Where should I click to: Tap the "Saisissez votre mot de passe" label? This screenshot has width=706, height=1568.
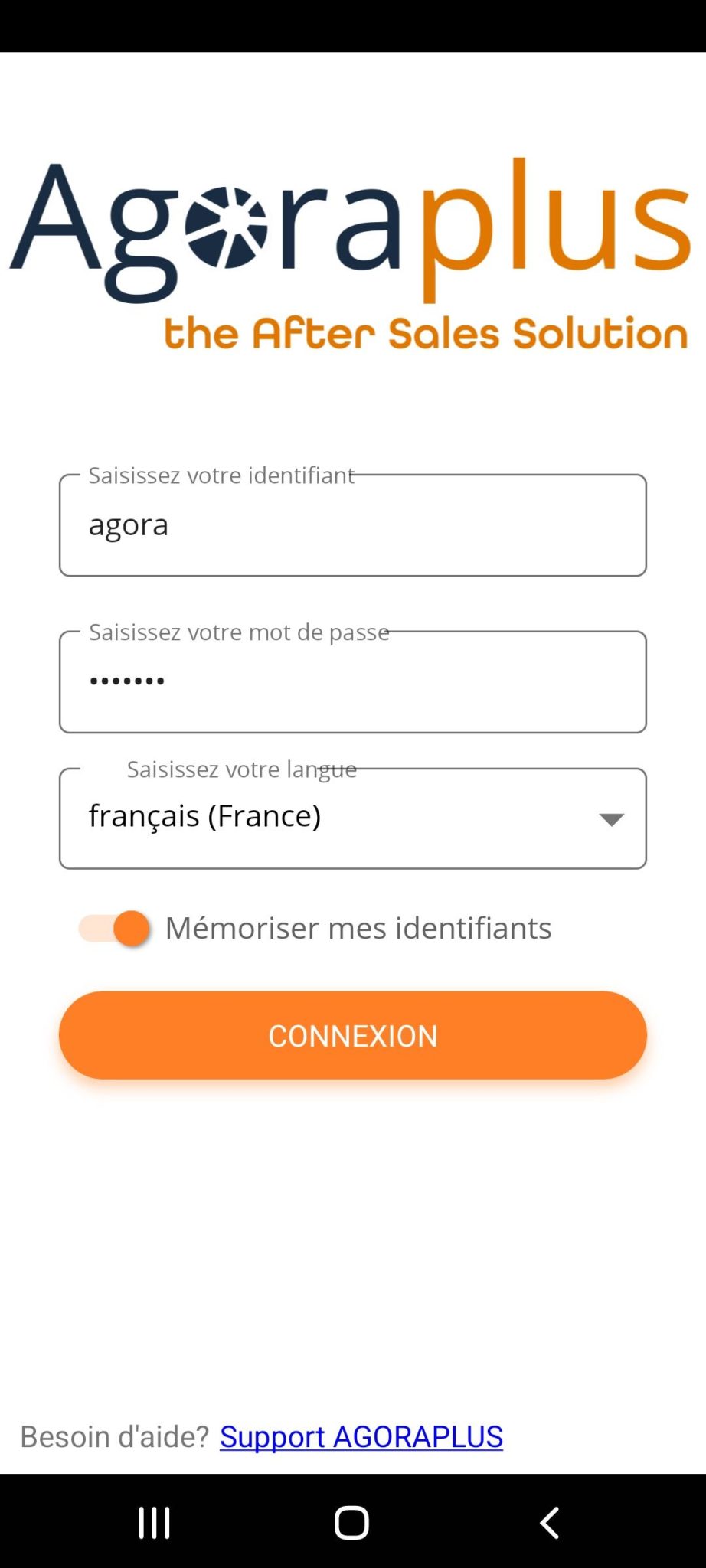[238, 632]
